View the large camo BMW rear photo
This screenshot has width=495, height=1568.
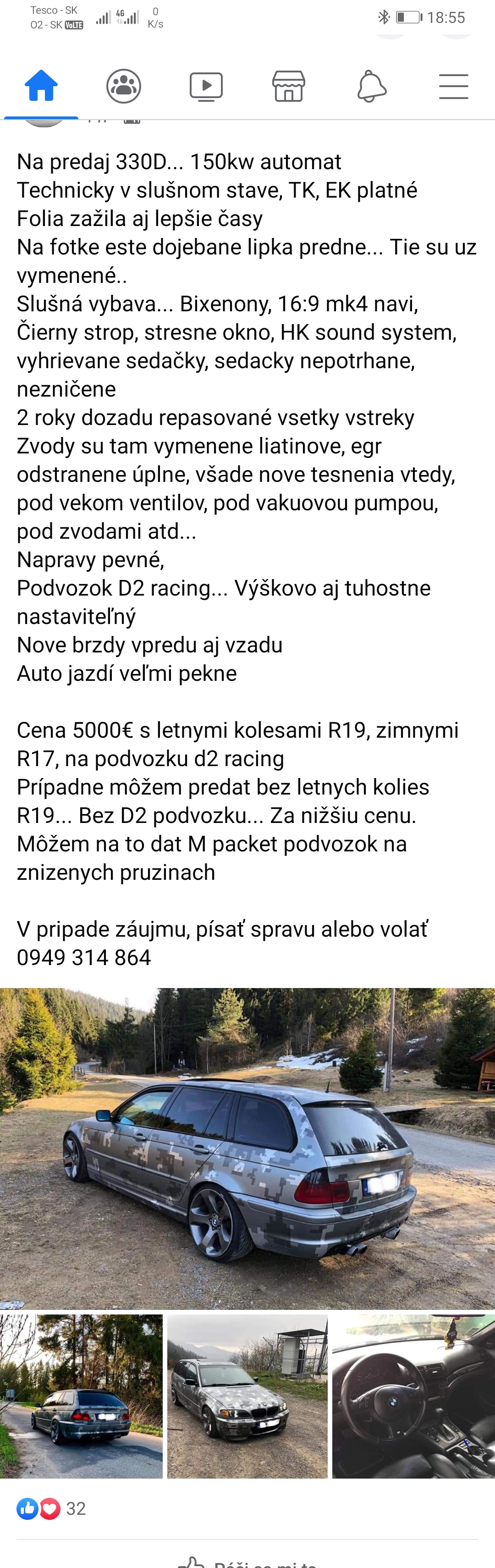click(x=247, y=1148)
